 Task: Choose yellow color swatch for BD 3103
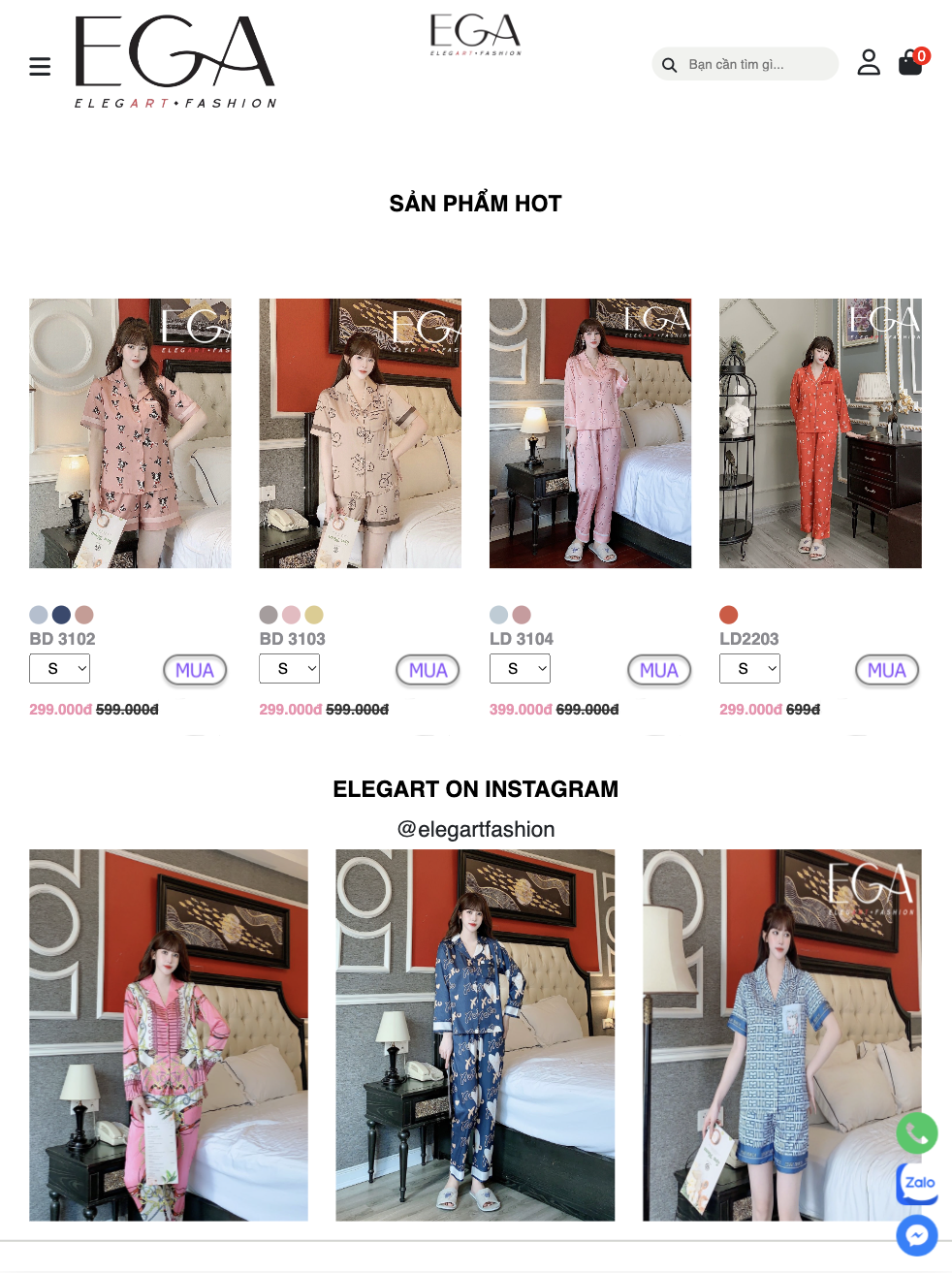(314, 615)
